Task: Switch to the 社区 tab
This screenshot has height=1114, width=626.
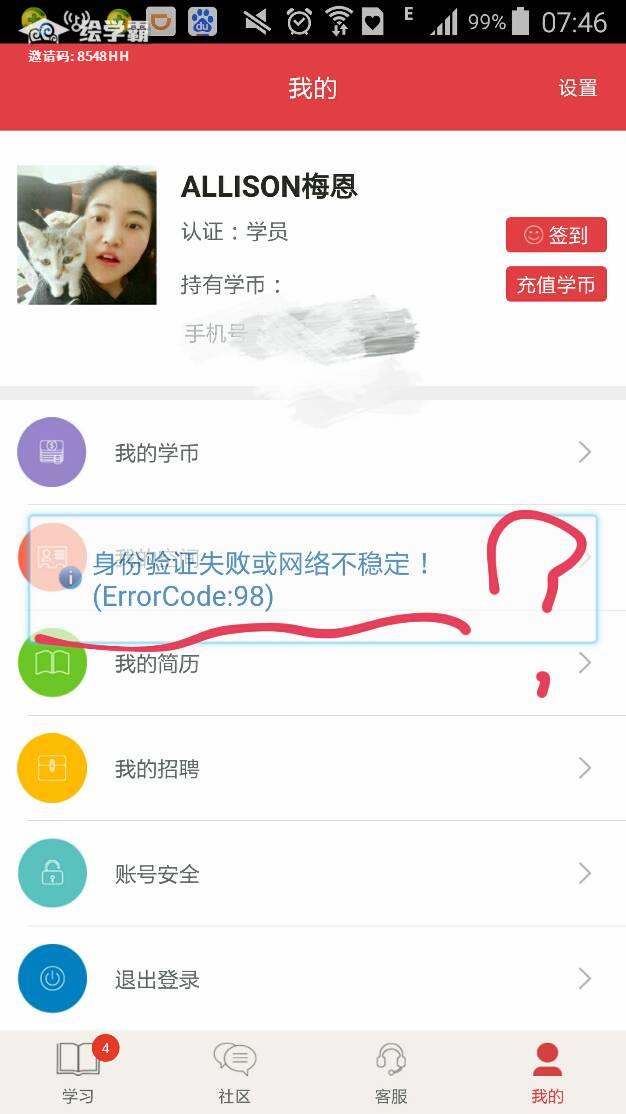Action: pyautogui.click(x=234, y=1072)
